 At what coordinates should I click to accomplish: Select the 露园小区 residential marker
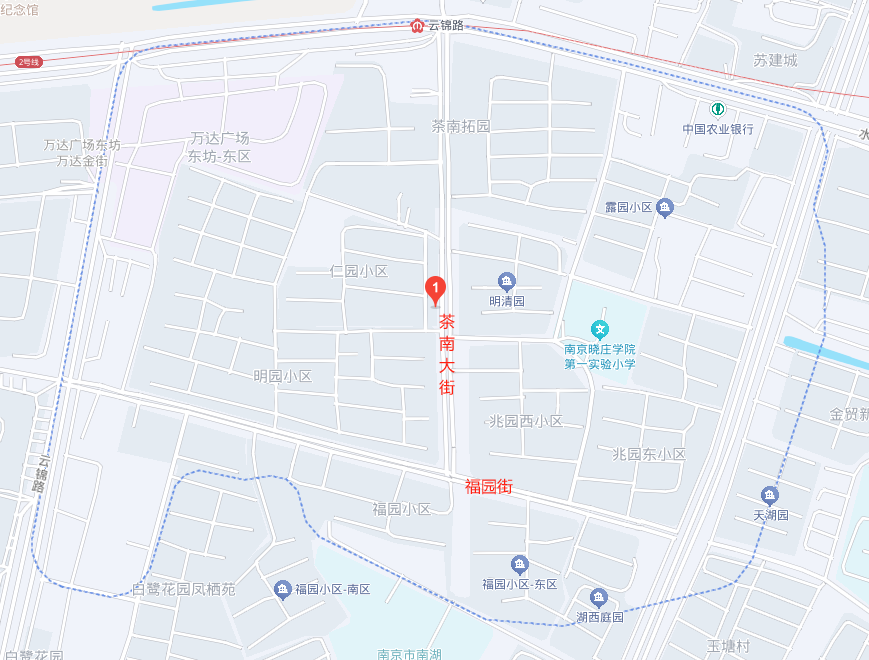point(666,207)
